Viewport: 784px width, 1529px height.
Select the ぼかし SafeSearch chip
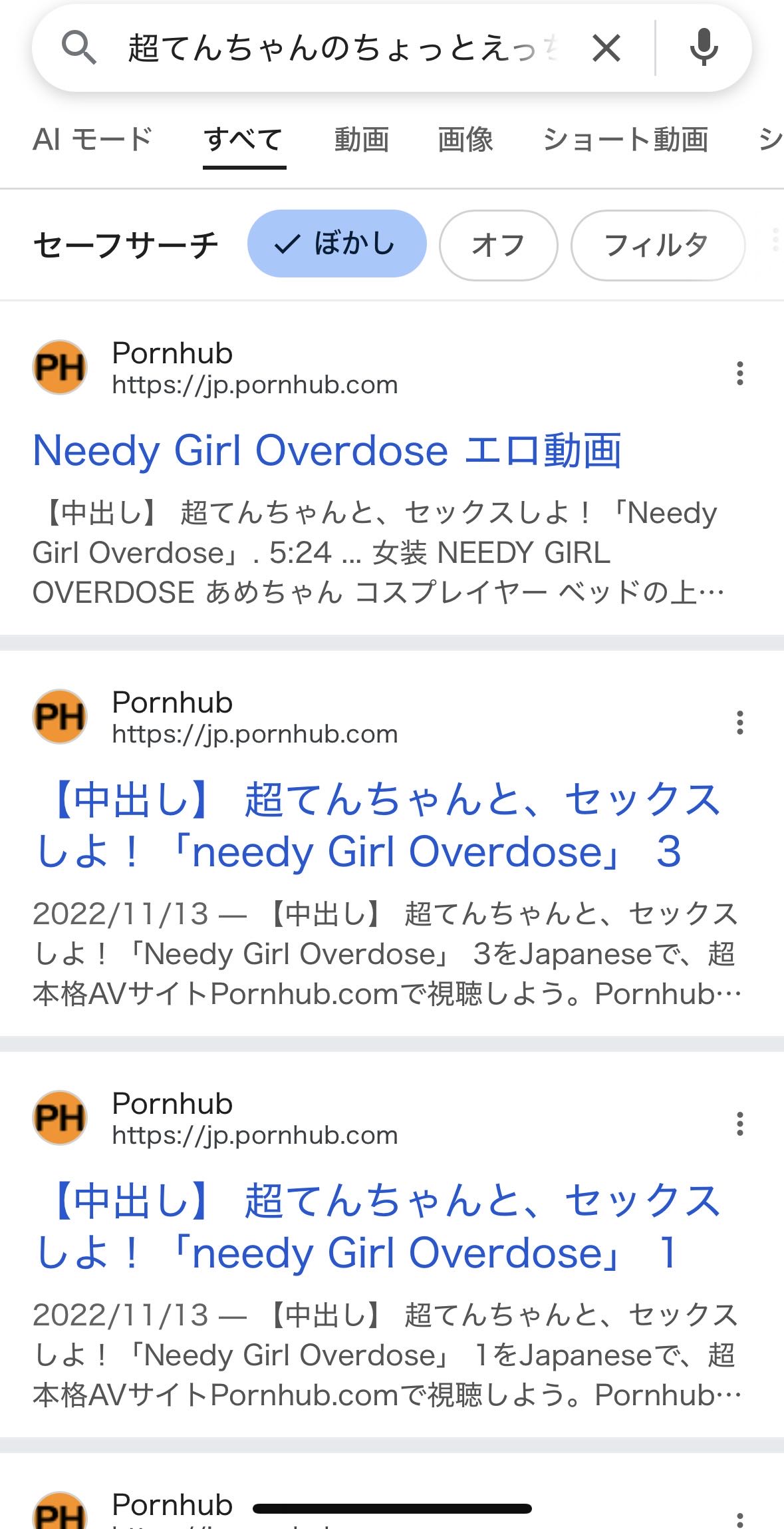tap(336, 244)
